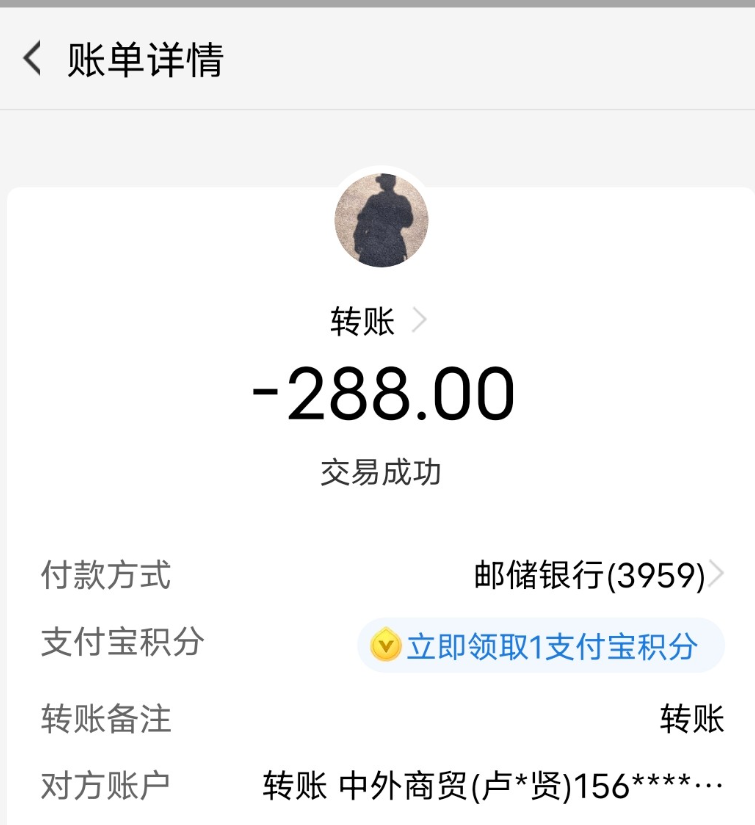Open the payee's profile avatar
The width and height of the screenshot is (755, 825).
point(381,220)
